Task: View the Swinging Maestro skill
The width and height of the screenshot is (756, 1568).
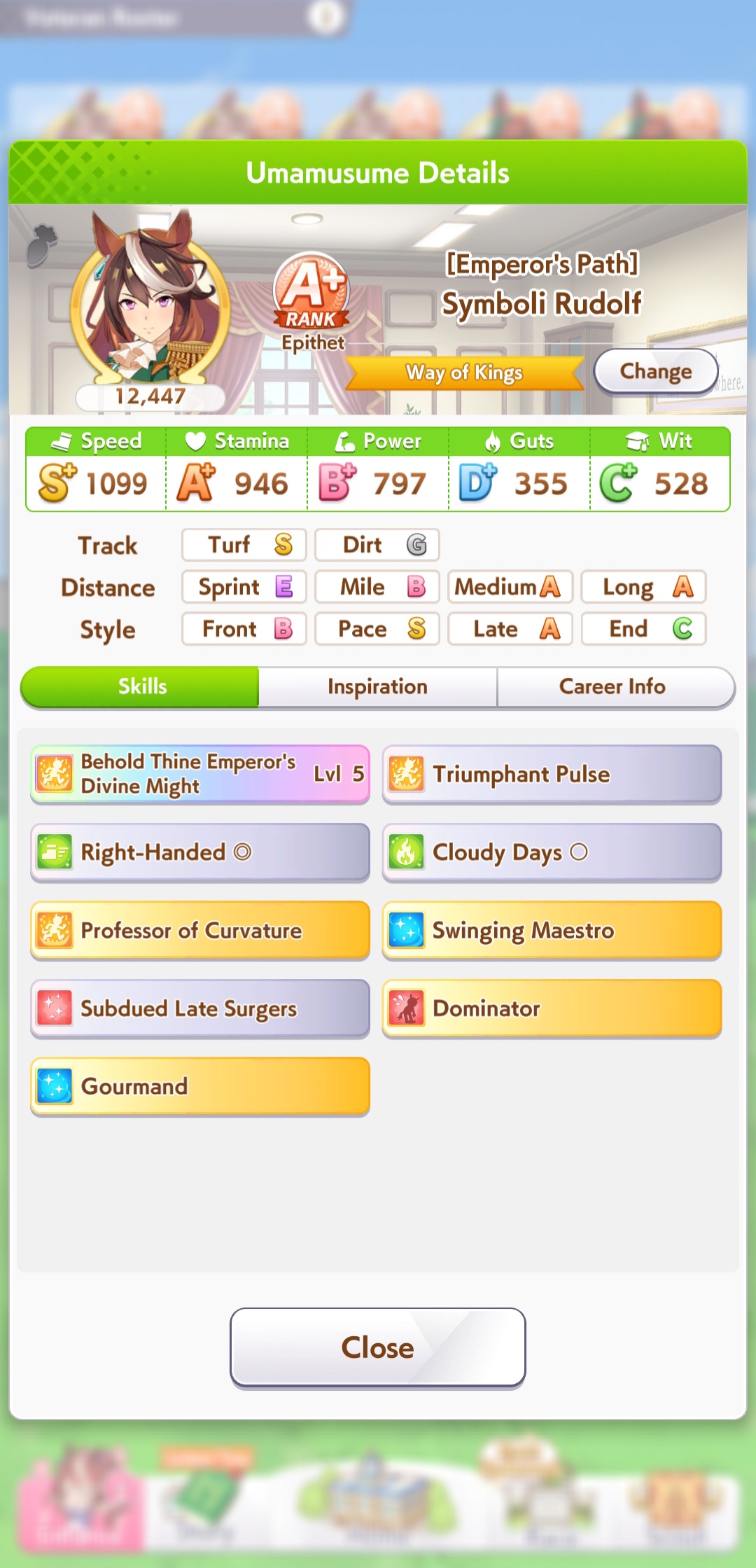Action: coord(552,930)
